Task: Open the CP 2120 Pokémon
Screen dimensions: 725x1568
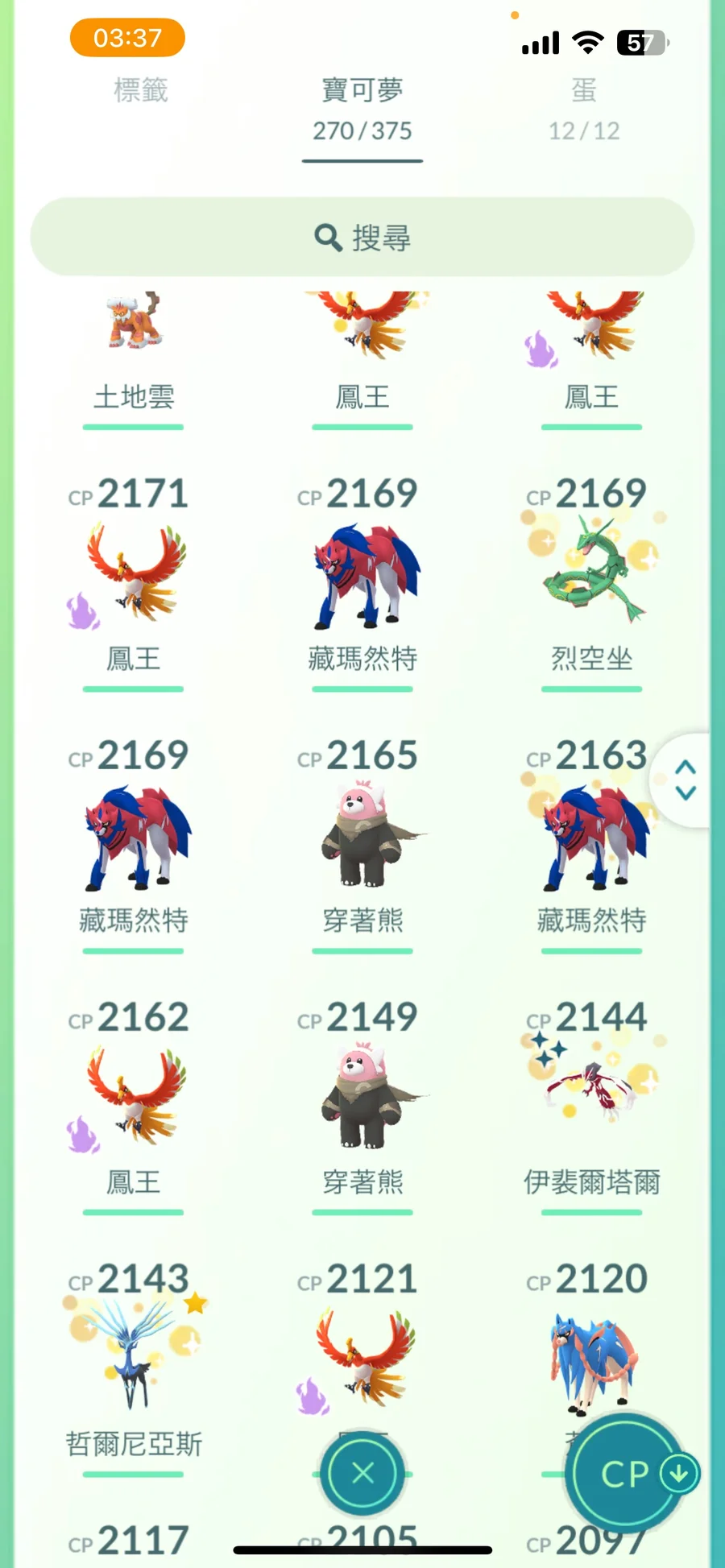Action: click(592, 1353)
